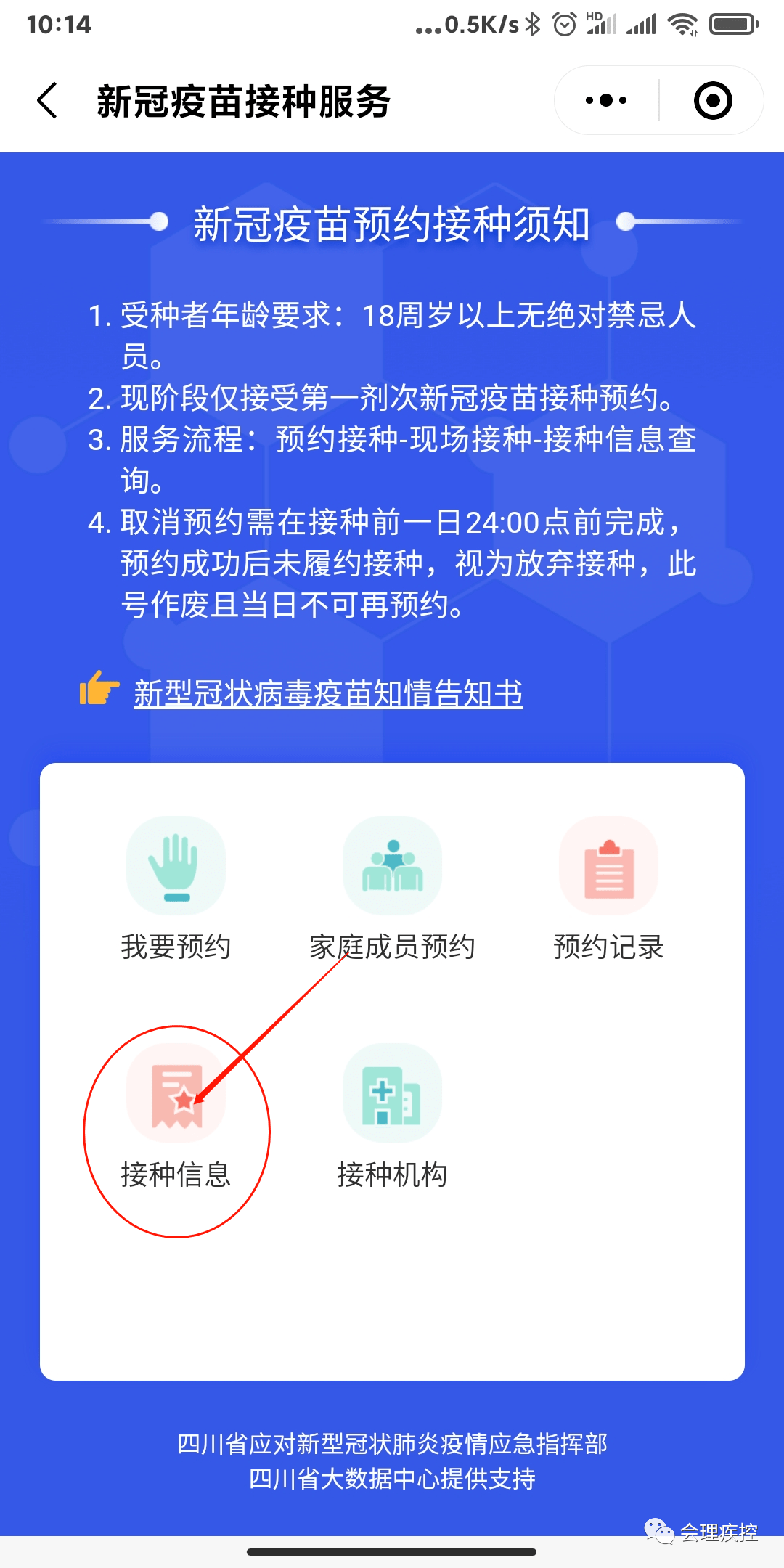
Task: Open the three-dot more options menu
Action: 605,100
